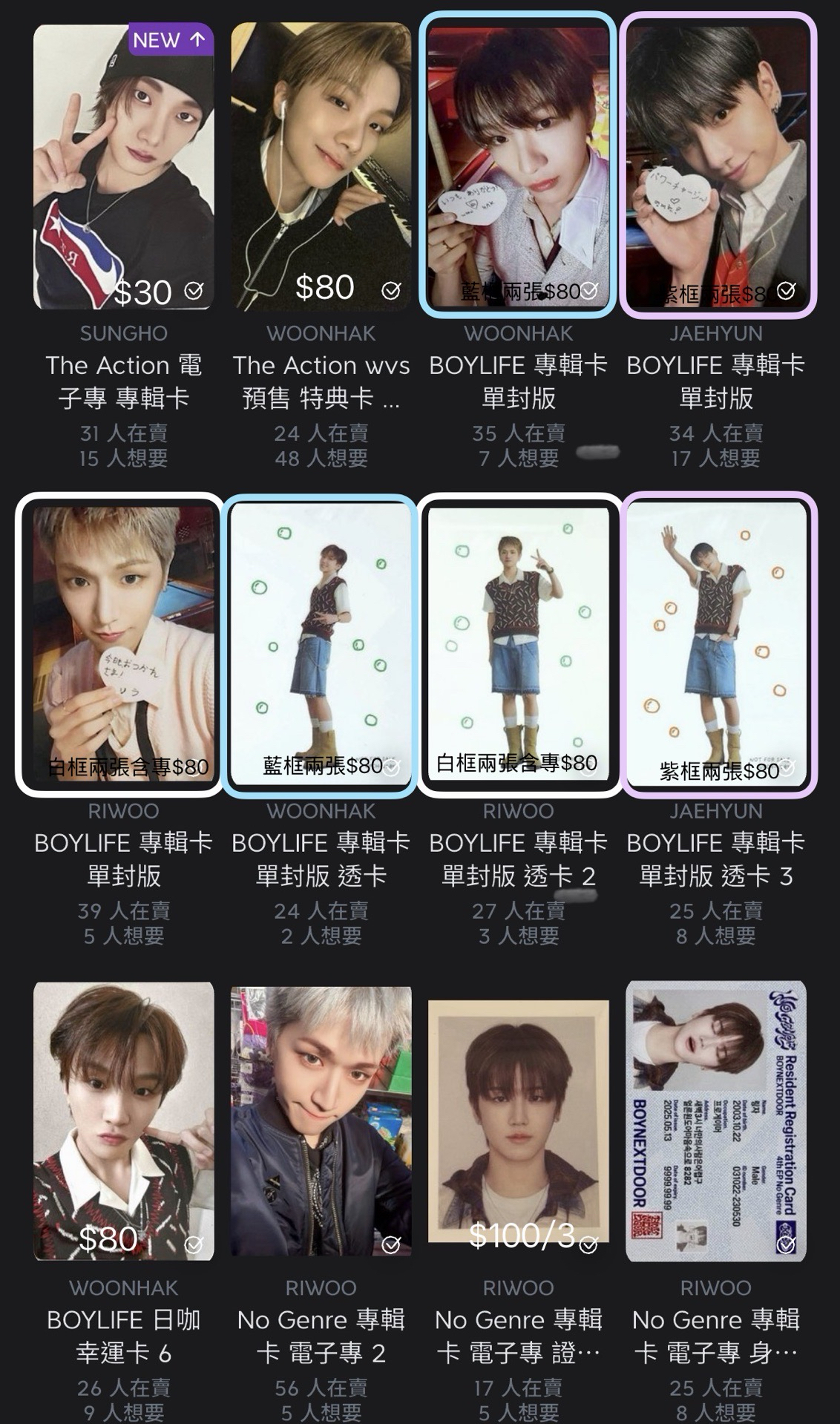The image size is (840, 1424).
Task: View RIWOO No Genre 專輯卡 電子專 2
Action: coord(321,1121)
